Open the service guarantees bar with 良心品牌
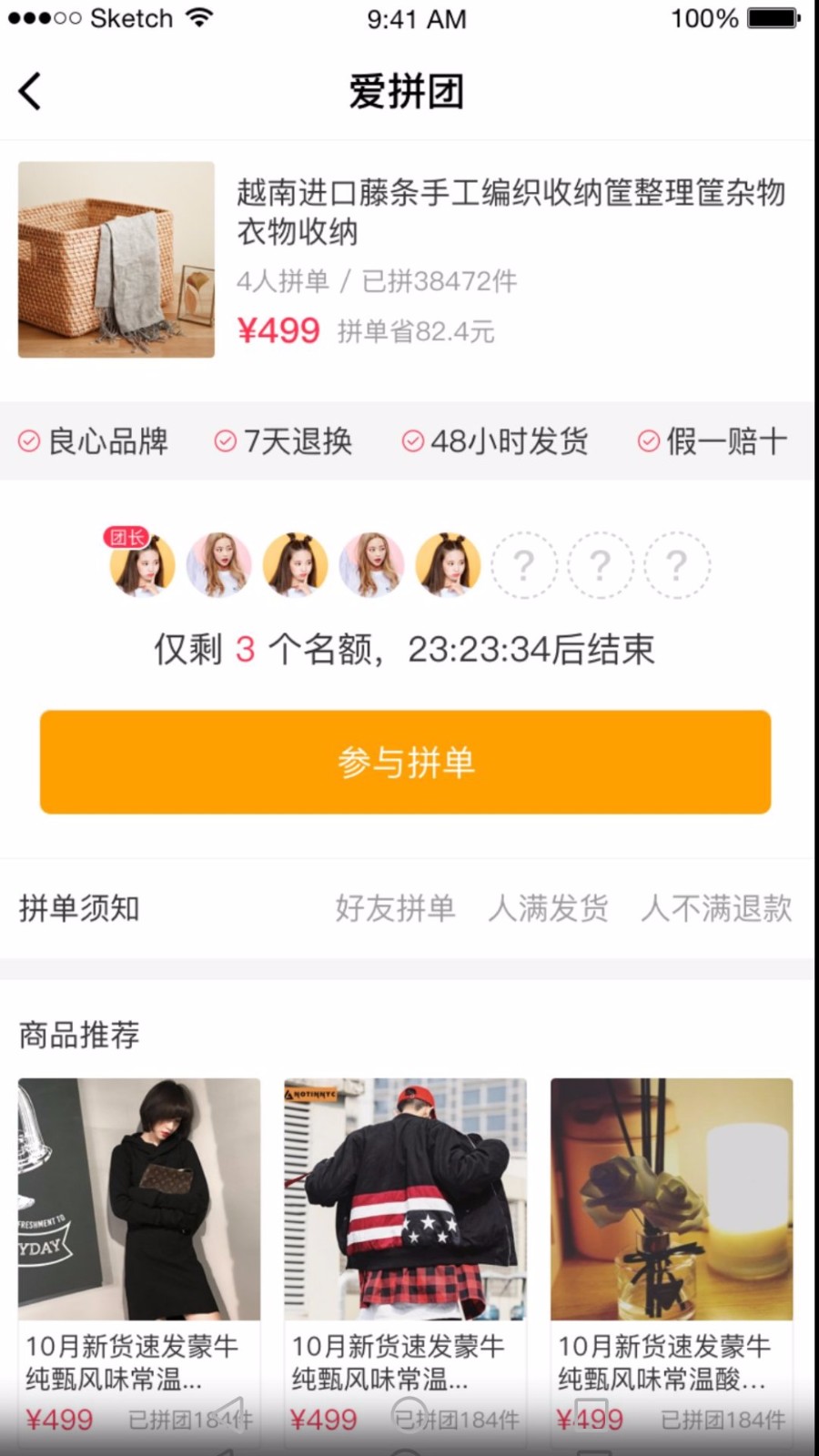Viewport: 819px width, 1456px height. 409,441
